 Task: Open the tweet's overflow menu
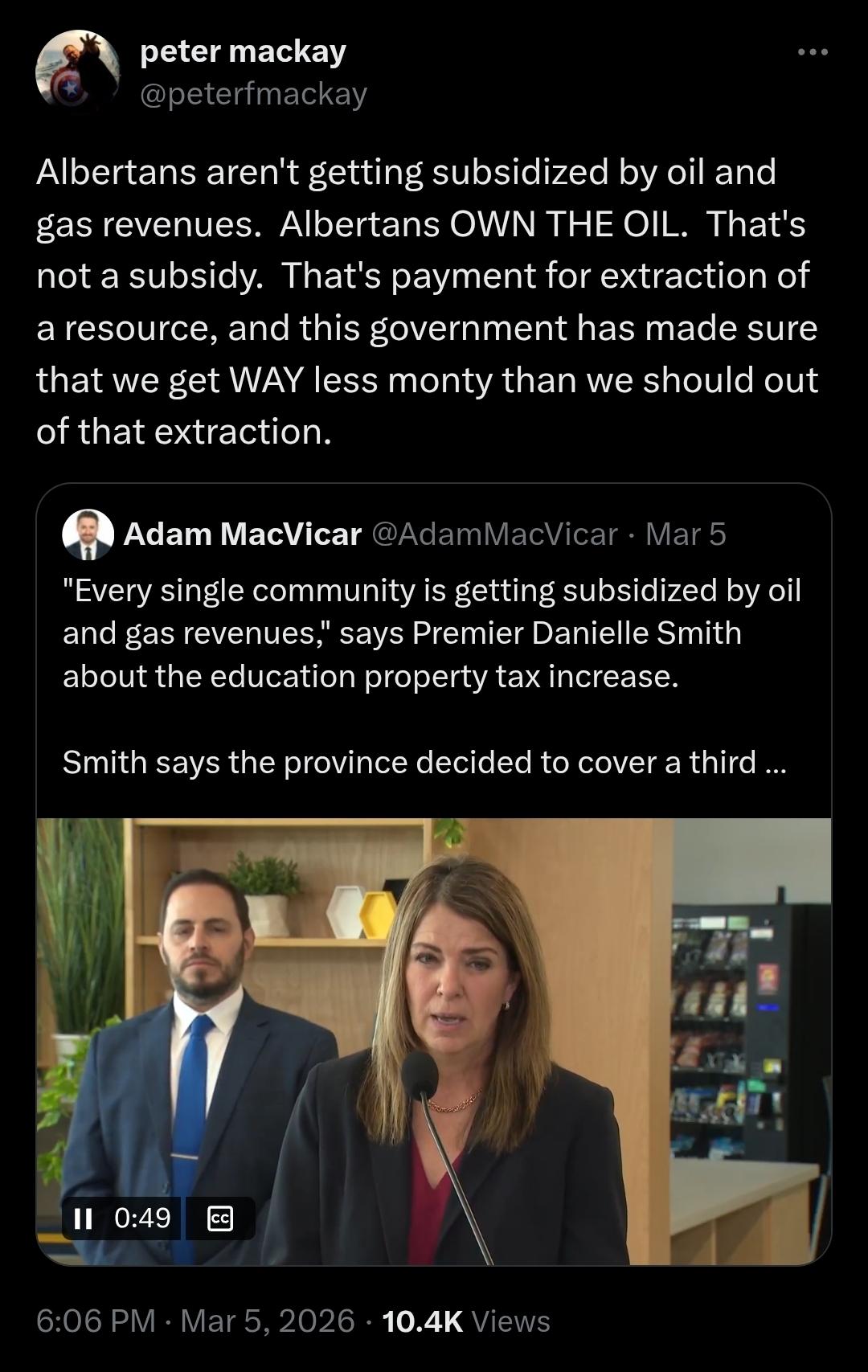pos(813,53)
